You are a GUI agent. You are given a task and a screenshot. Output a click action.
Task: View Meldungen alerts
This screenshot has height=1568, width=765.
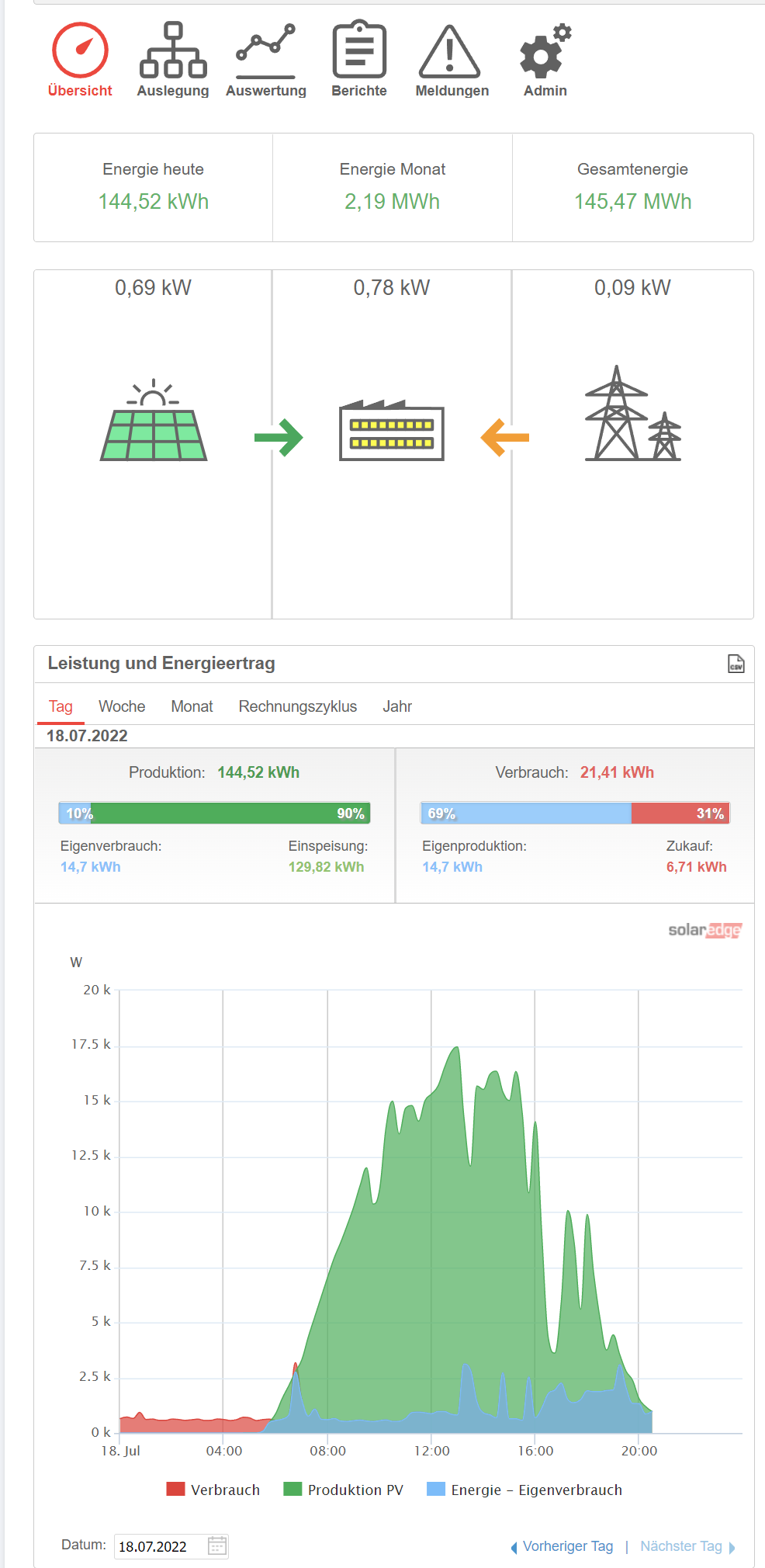pos(452,60)
